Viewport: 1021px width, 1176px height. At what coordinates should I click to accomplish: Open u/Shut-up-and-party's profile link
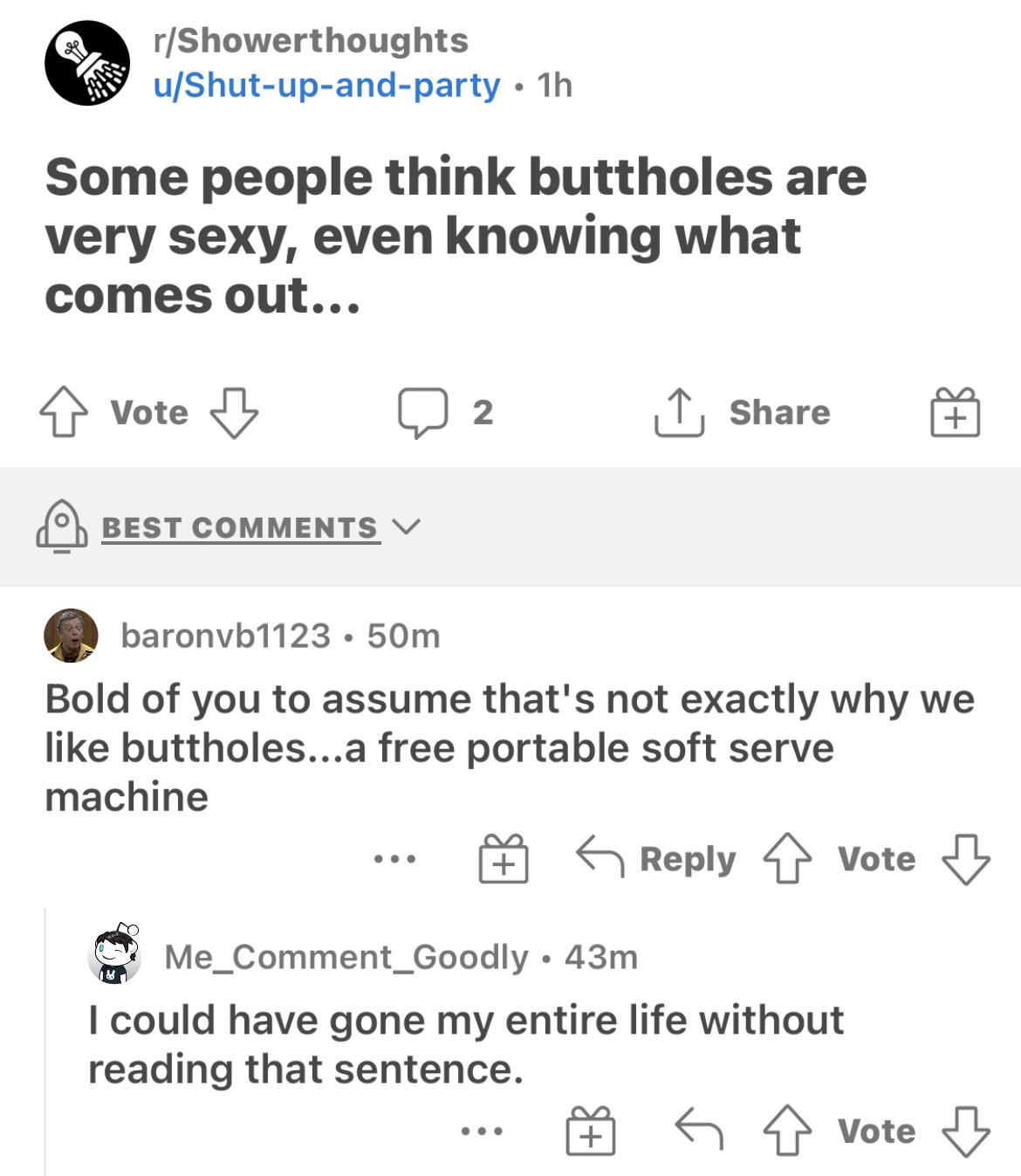323,84
